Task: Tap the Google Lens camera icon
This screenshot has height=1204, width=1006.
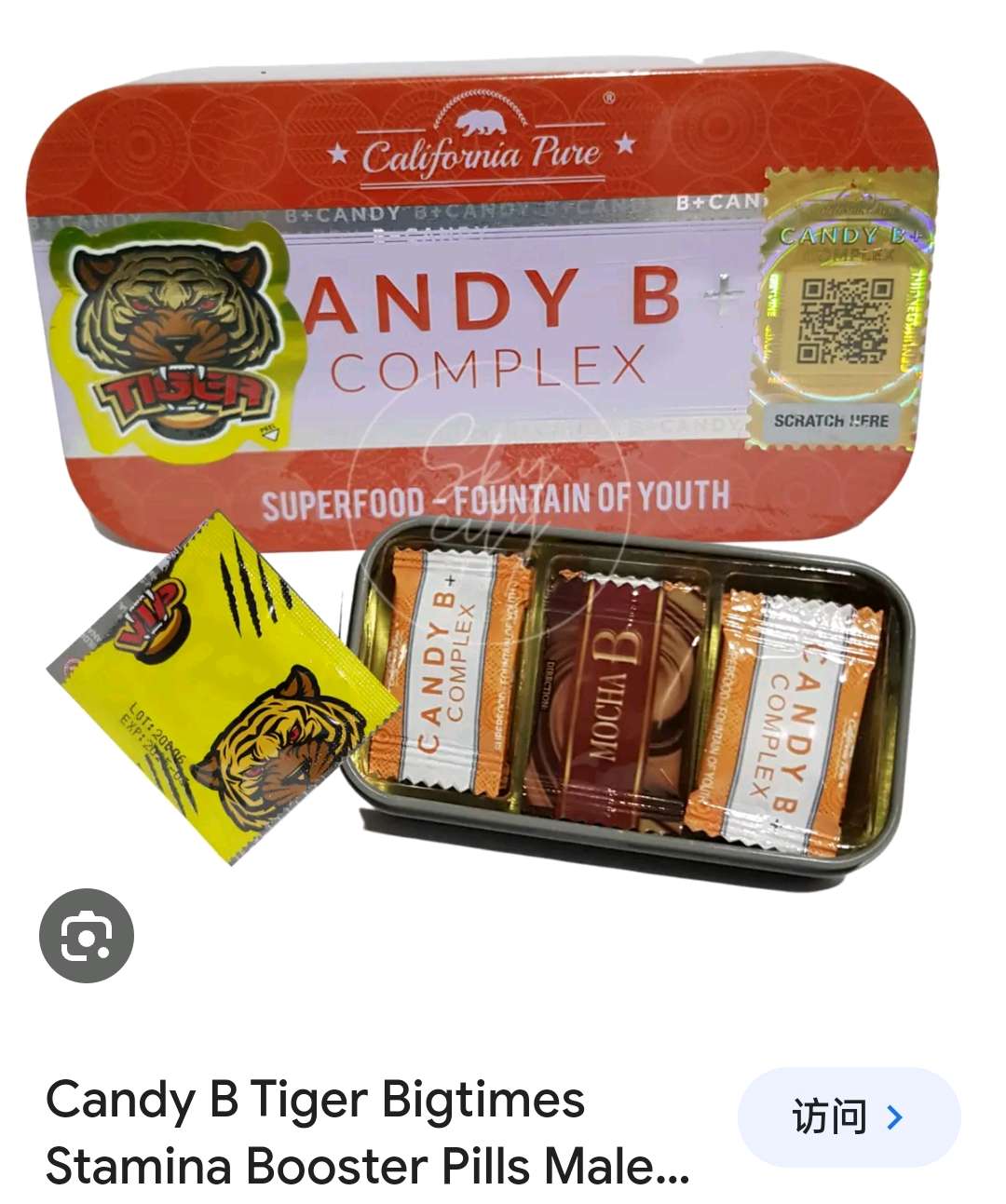Action: [x=87, y=936]
